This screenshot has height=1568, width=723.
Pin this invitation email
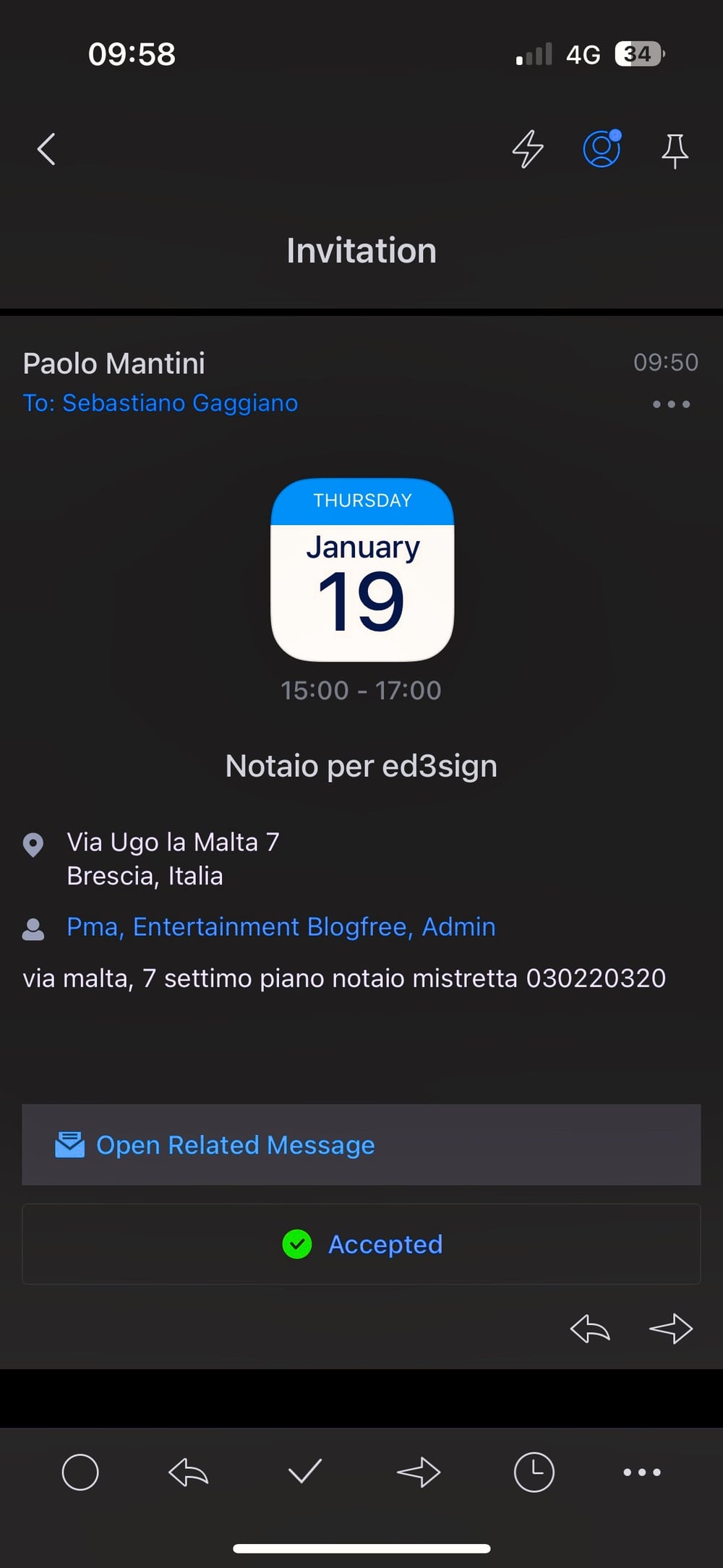[x=675, y=150]
